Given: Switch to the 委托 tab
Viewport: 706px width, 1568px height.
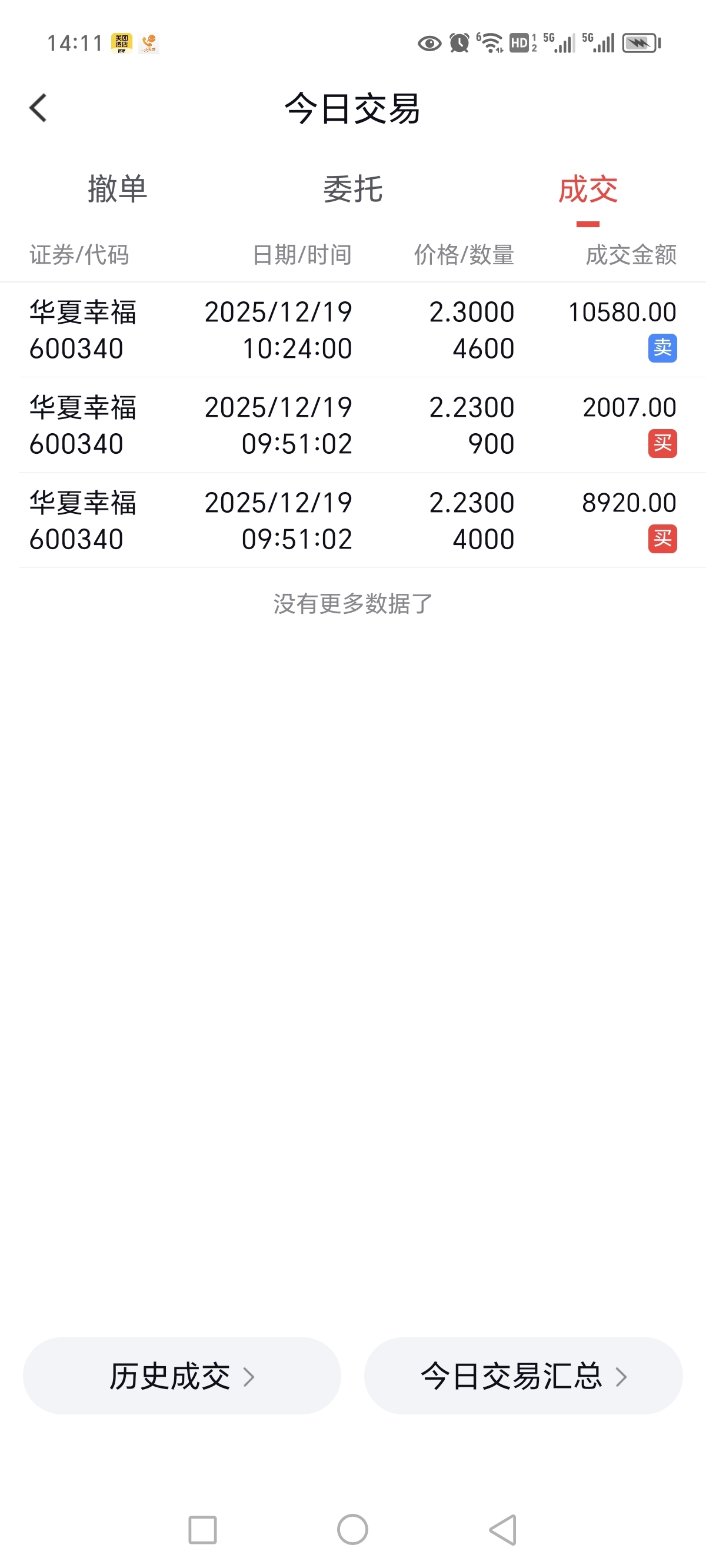Looking at the screenshot, I should 353,190.
